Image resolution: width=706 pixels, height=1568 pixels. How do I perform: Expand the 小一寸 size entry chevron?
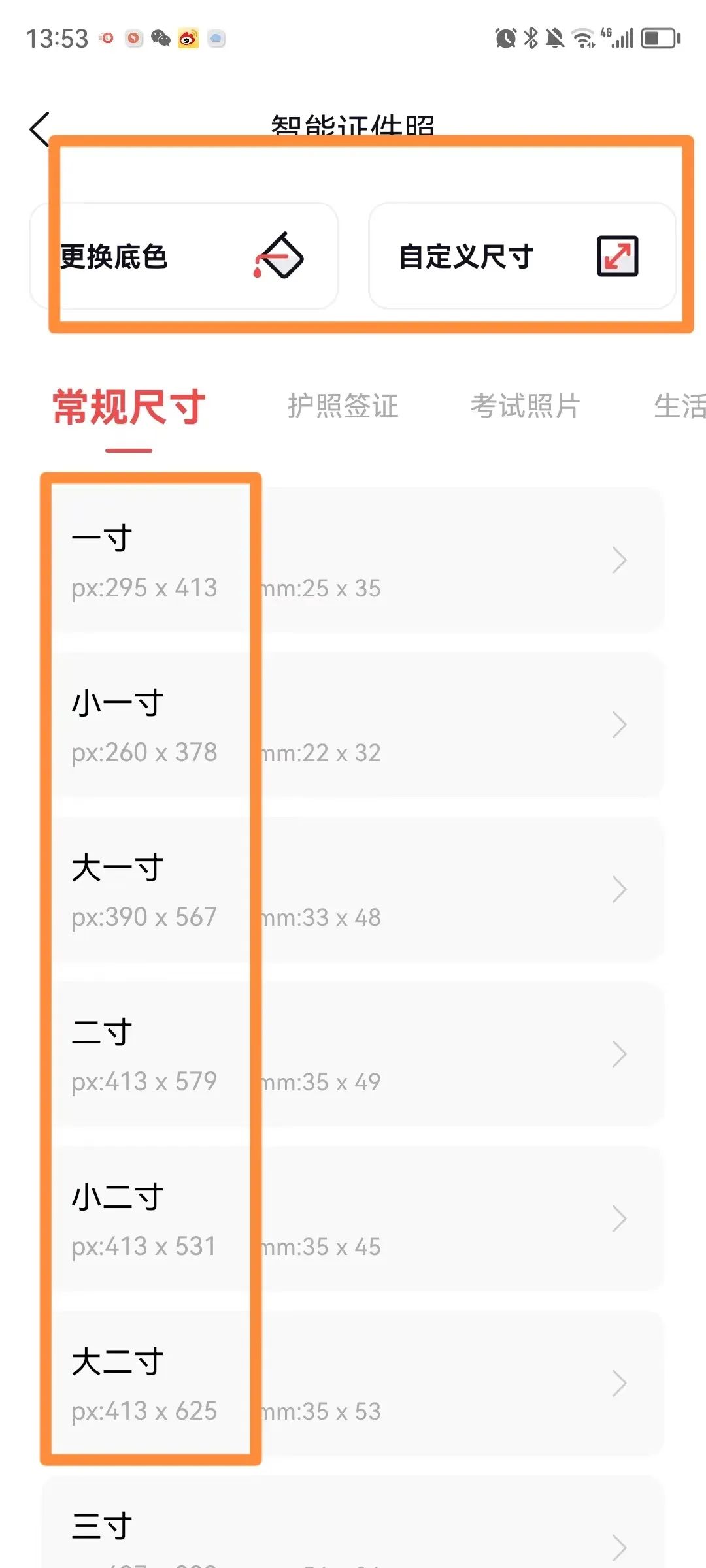tap(620, 724)
